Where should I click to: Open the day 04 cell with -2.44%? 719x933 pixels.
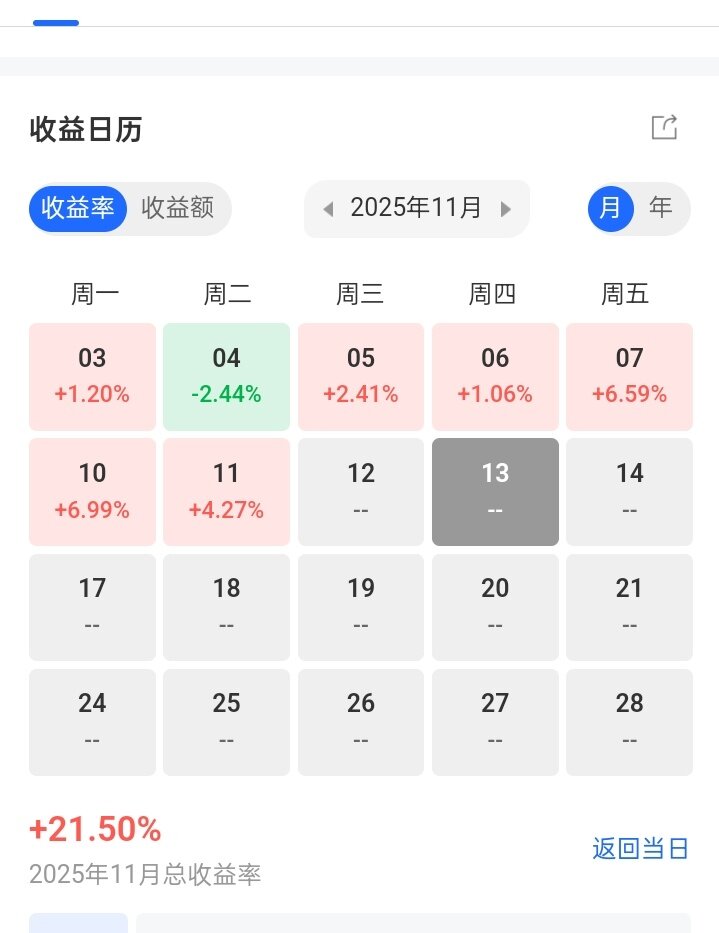tap(226, 377)
